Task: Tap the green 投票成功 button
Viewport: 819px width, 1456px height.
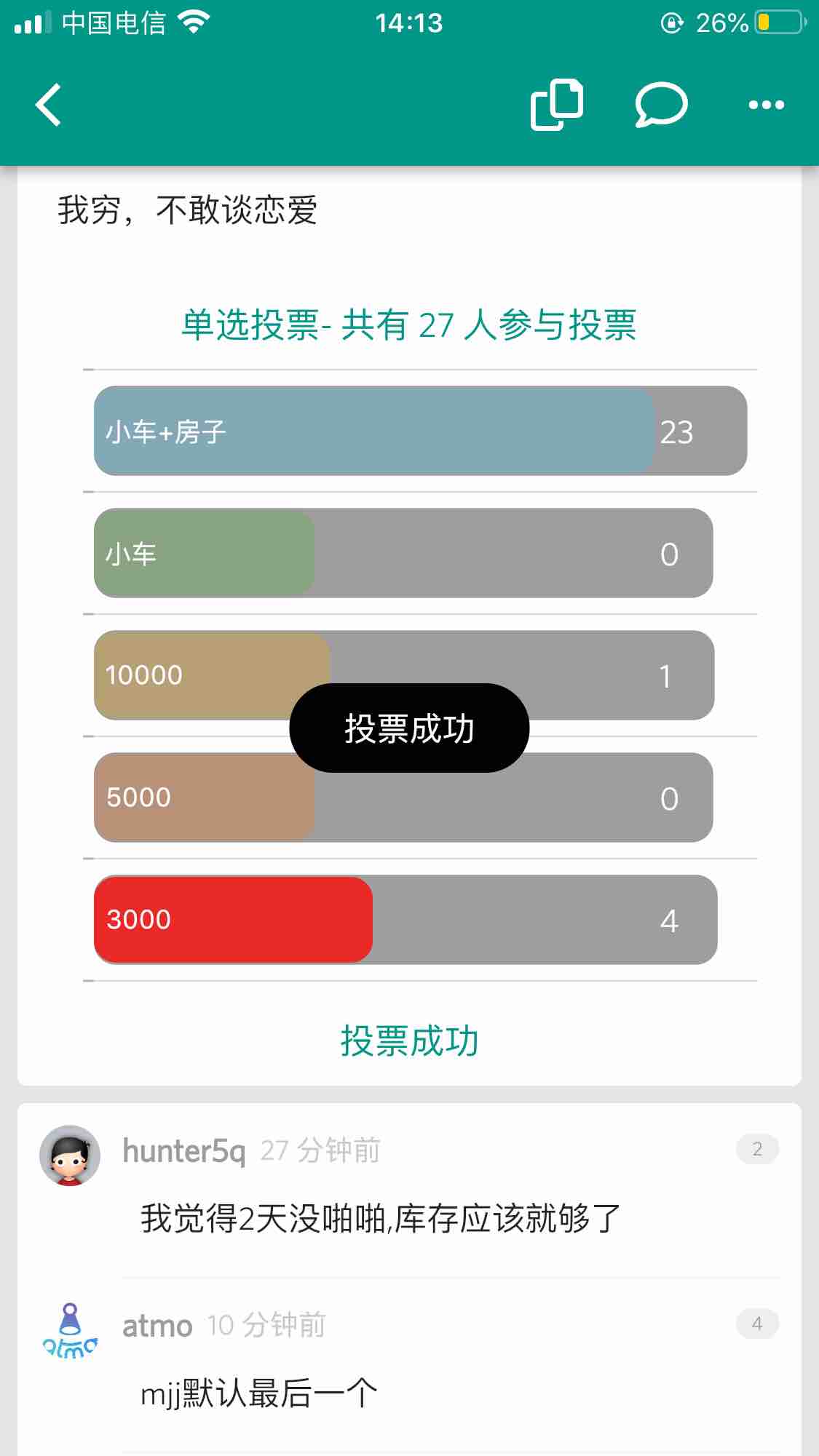Action: tap(409, 1041)
